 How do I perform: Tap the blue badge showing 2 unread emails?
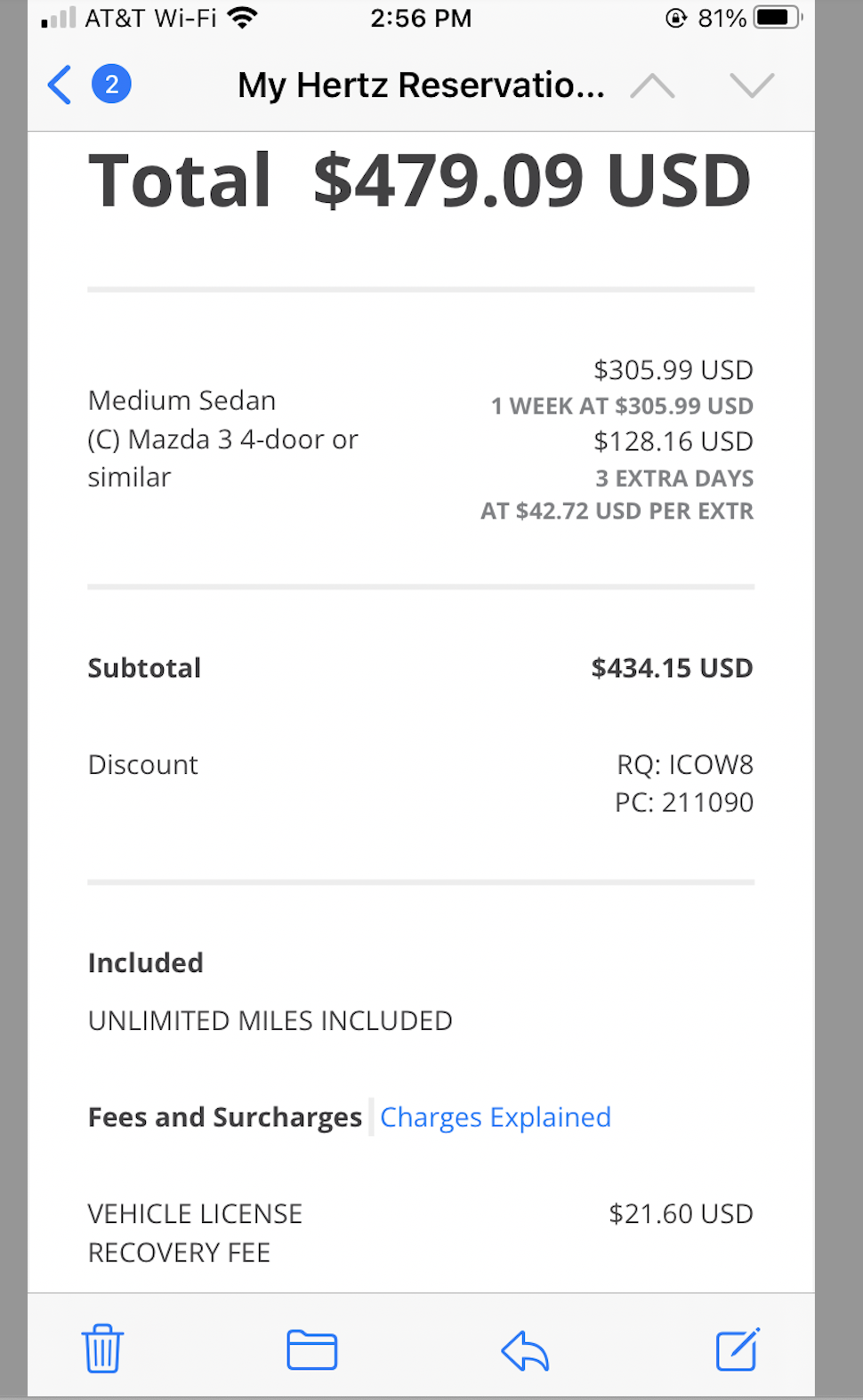point(111,84)
